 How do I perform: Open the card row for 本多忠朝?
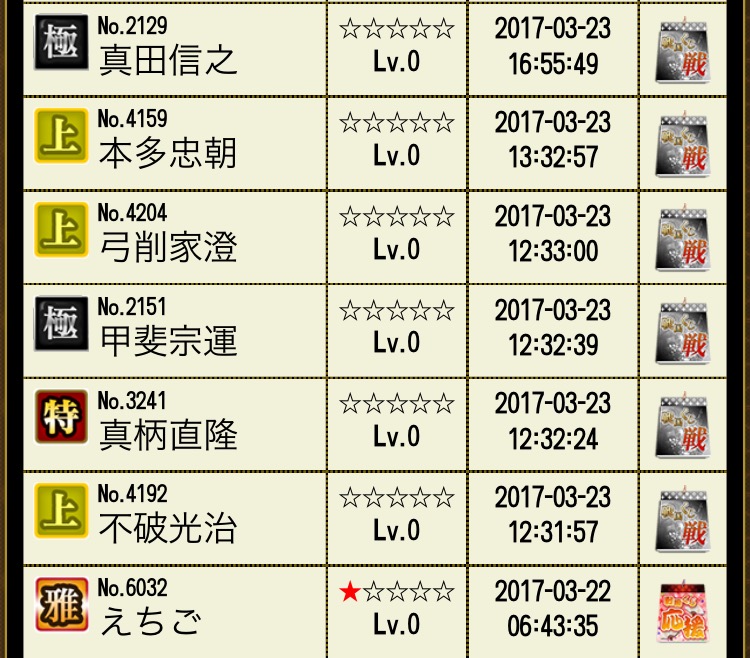click(168, 153)
